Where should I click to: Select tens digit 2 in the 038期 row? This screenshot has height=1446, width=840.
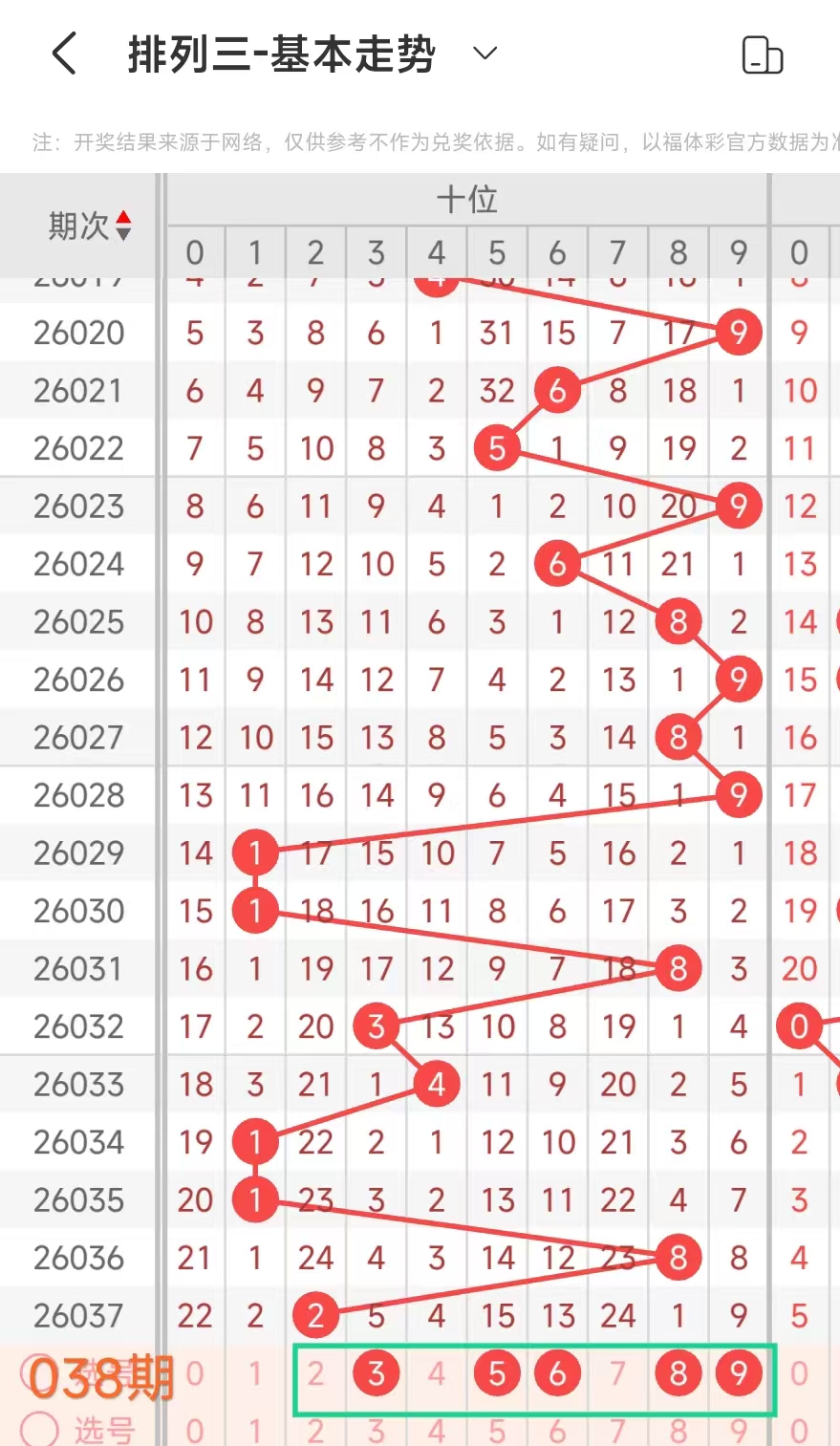click(316, 1374)
